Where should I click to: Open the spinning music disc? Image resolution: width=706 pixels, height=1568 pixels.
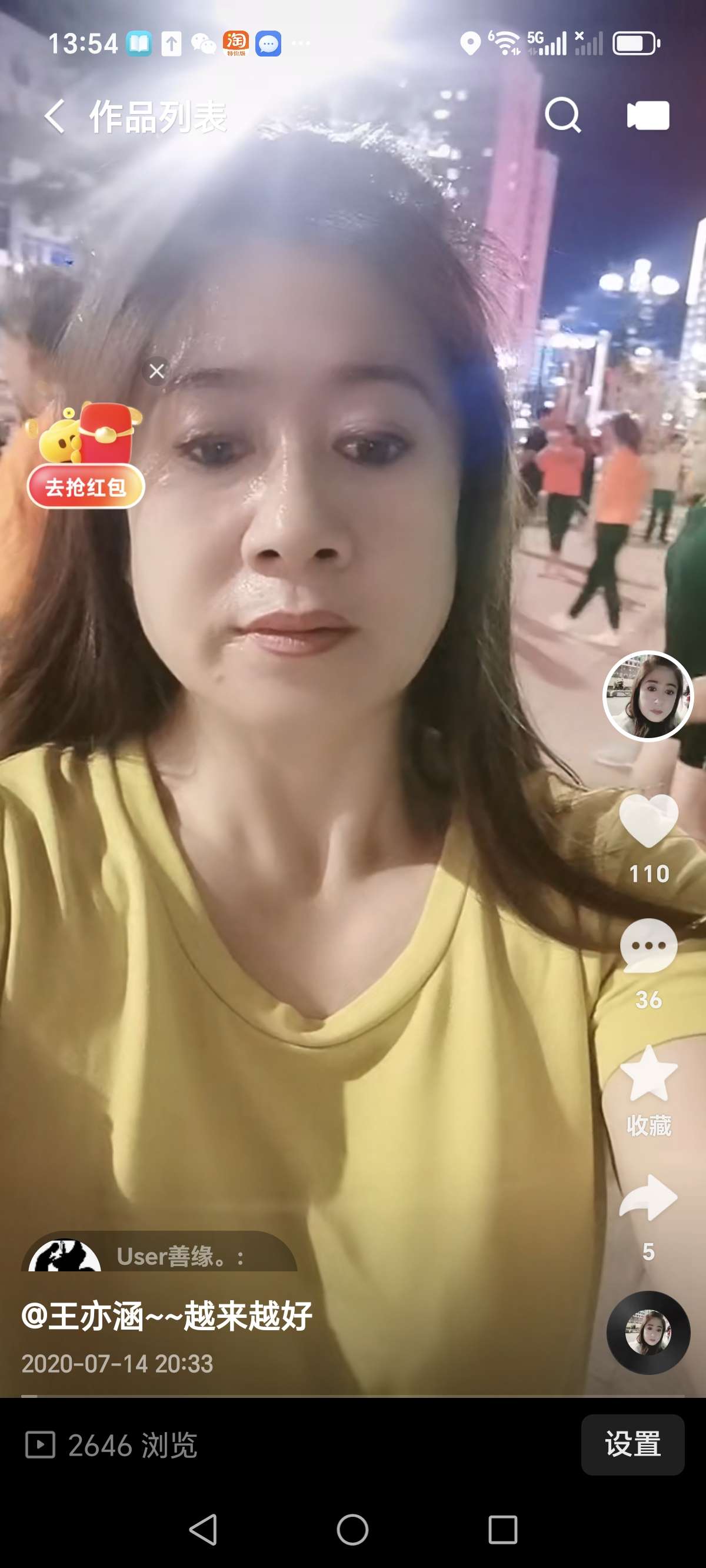(648, 1333)
